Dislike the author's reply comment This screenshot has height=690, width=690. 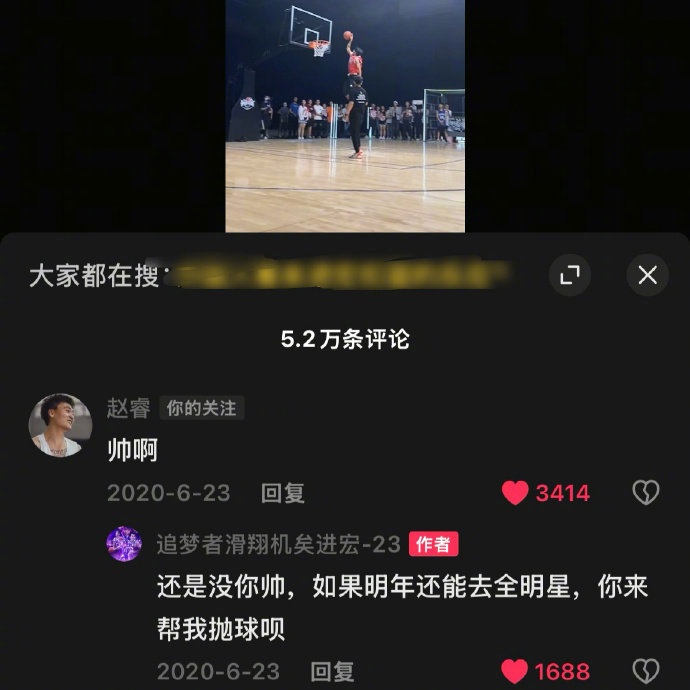pos(646,671)
